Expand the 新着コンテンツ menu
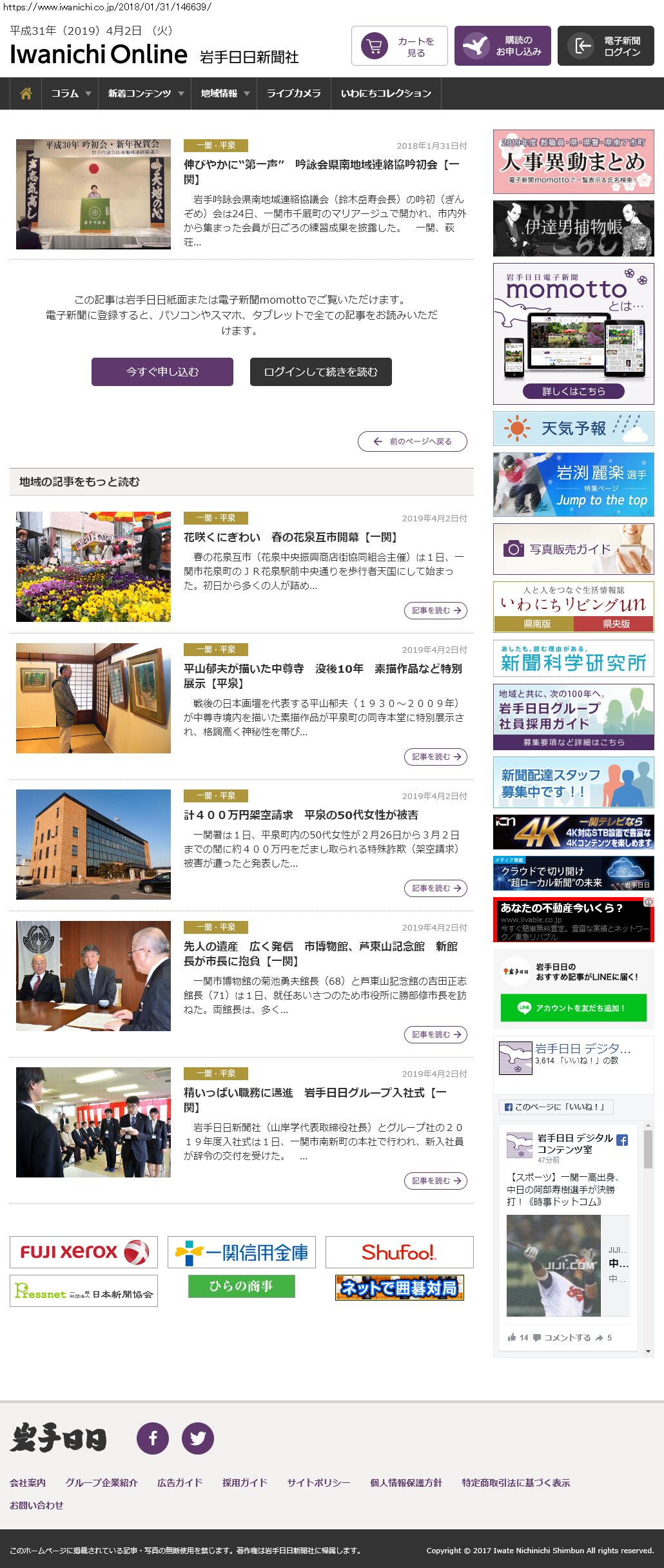 (x=145, y=93)
